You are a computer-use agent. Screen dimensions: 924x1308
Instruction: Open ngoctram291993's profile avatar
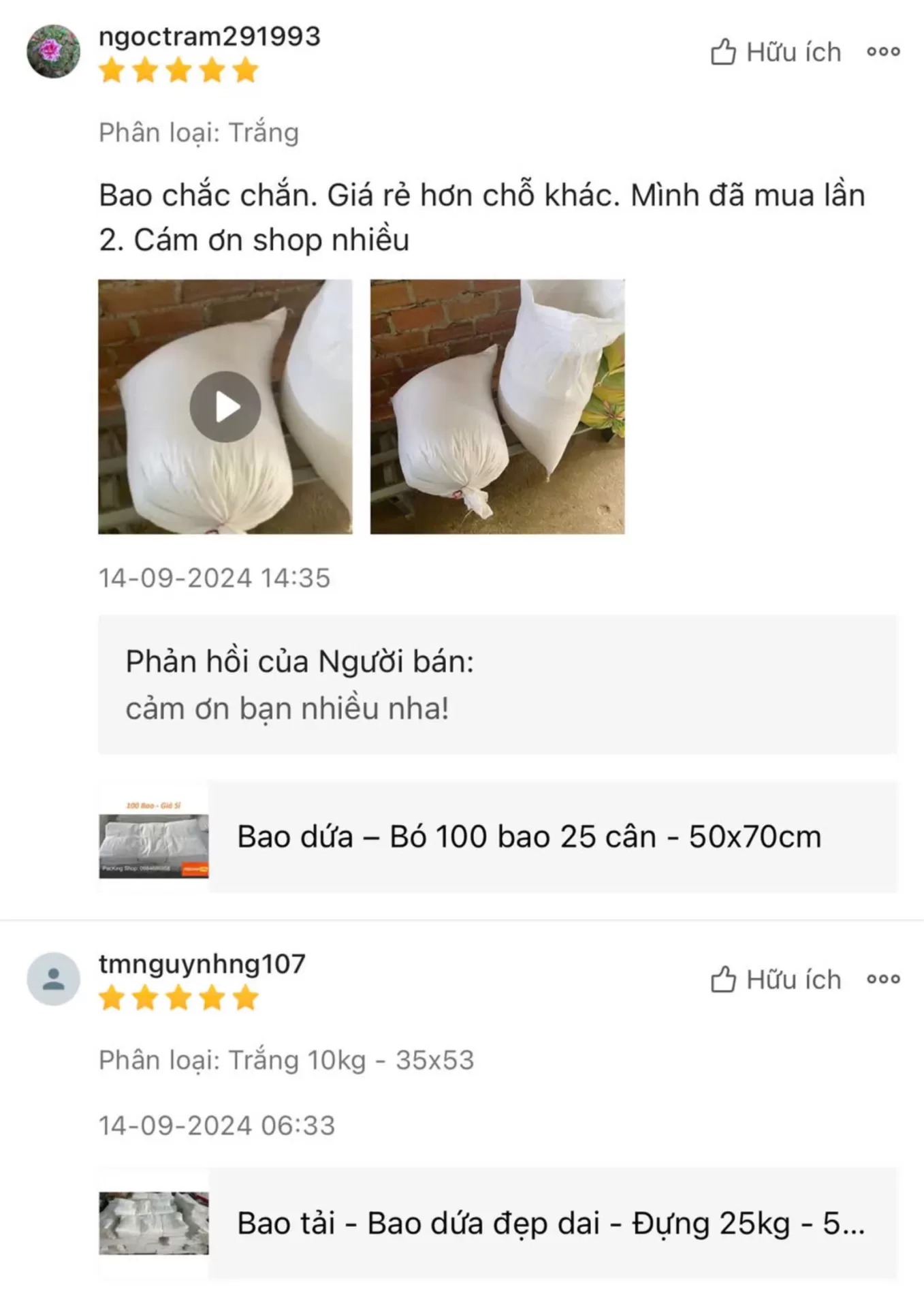tap(53, 51)
